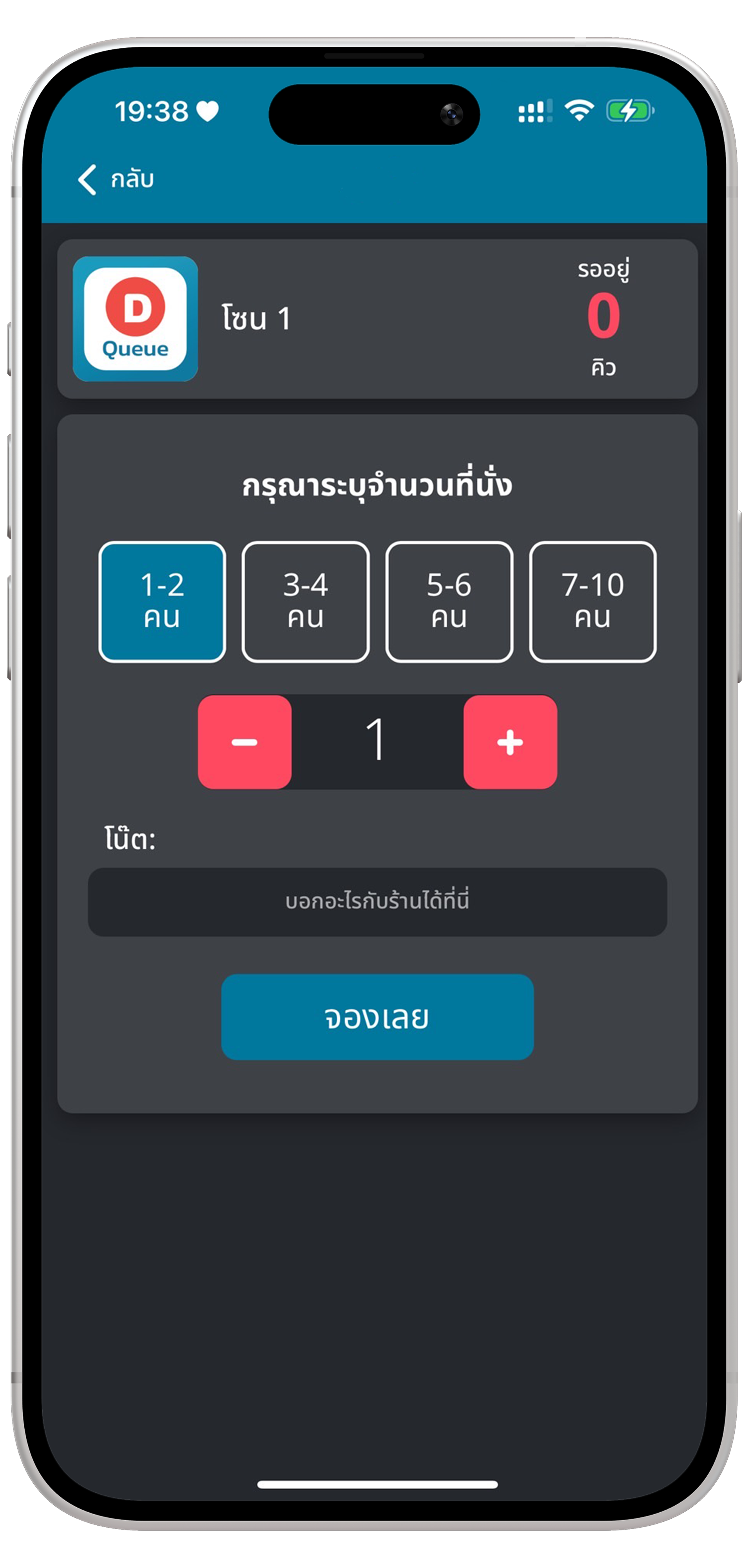Viewport: 752px width, 1568px height.
Task: Select the 7-10 คน seat option
Action: point(593,601)
